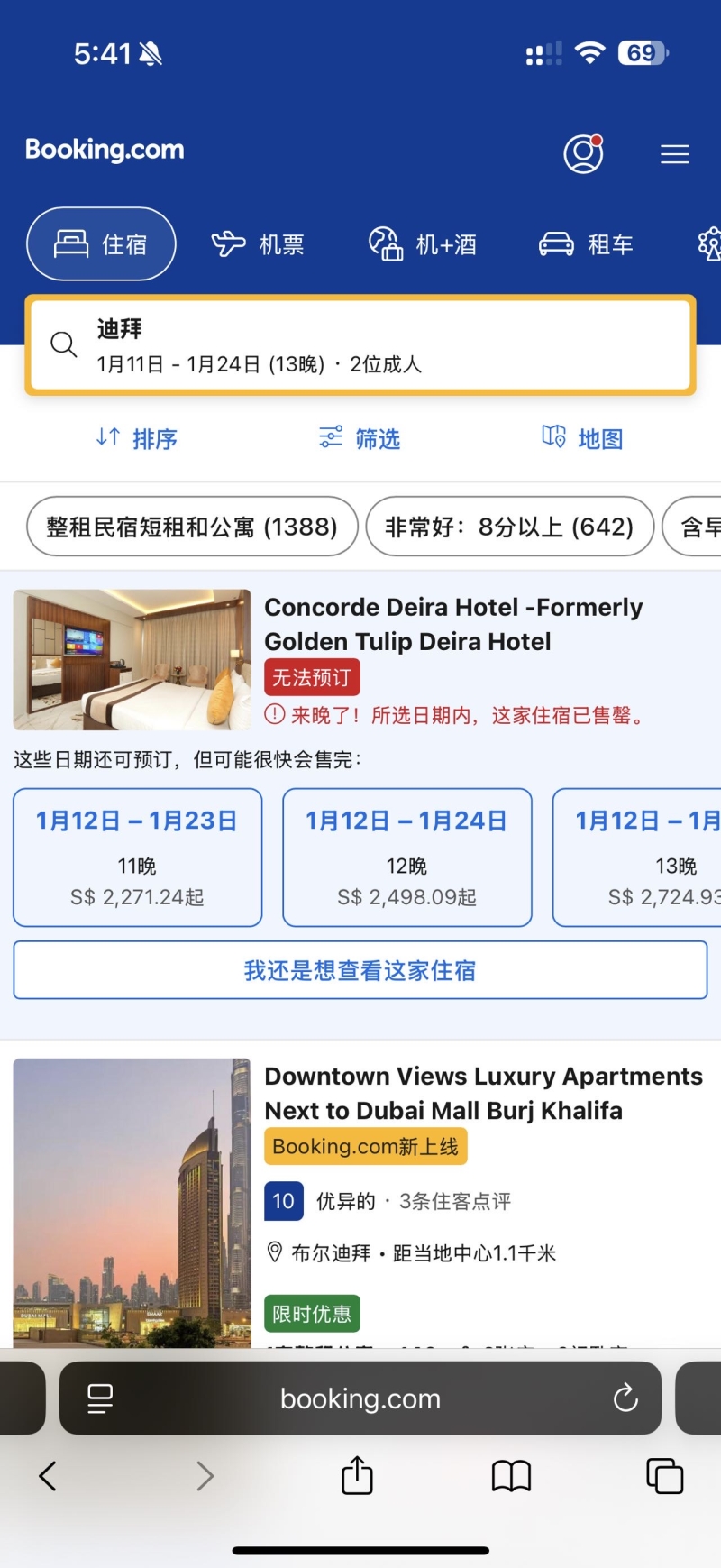The image size is (721, 1568).
Task: Apply 非常好：8分以上 (642) filter chip
Action: (x=509, y=527)
